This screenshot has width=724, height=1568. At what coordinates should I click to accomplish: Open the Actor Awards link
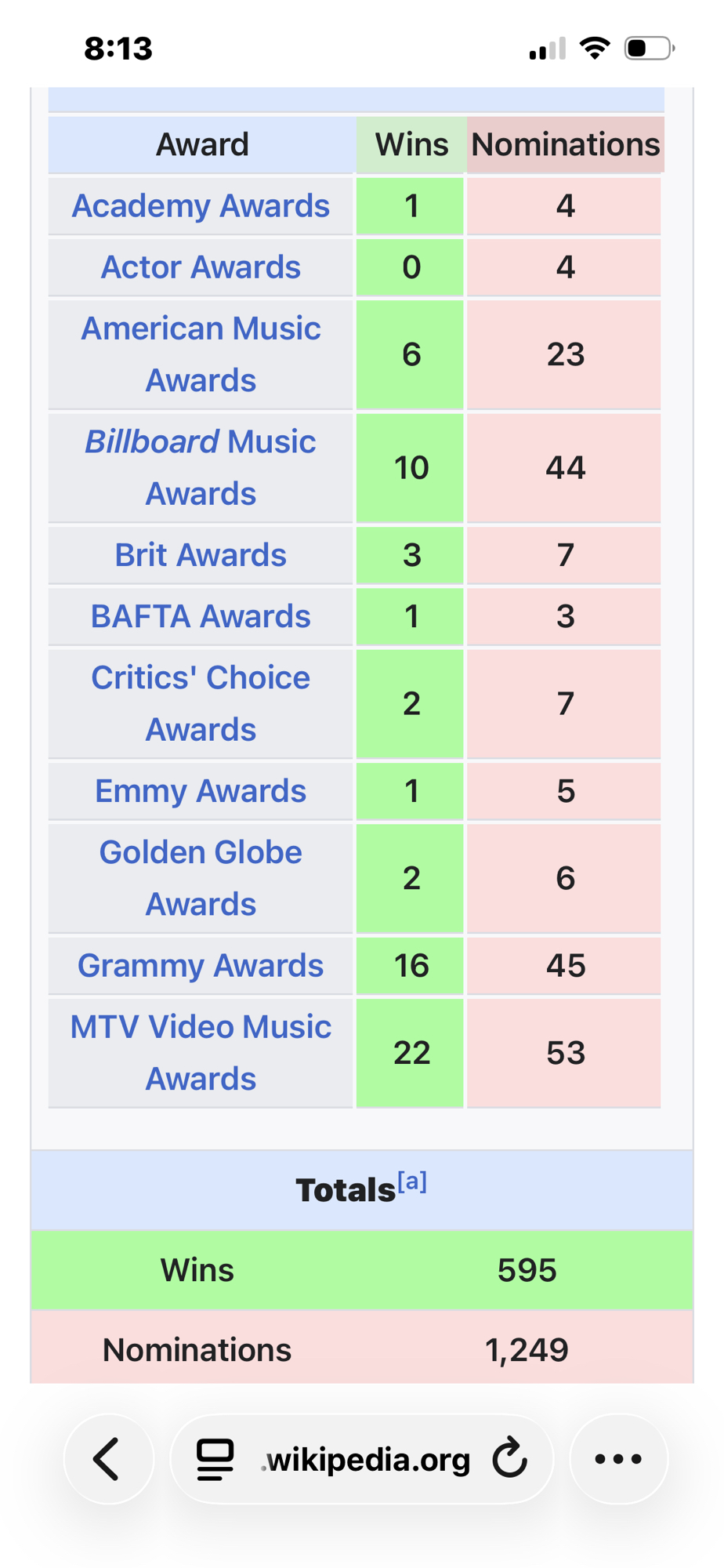[201, 267]
